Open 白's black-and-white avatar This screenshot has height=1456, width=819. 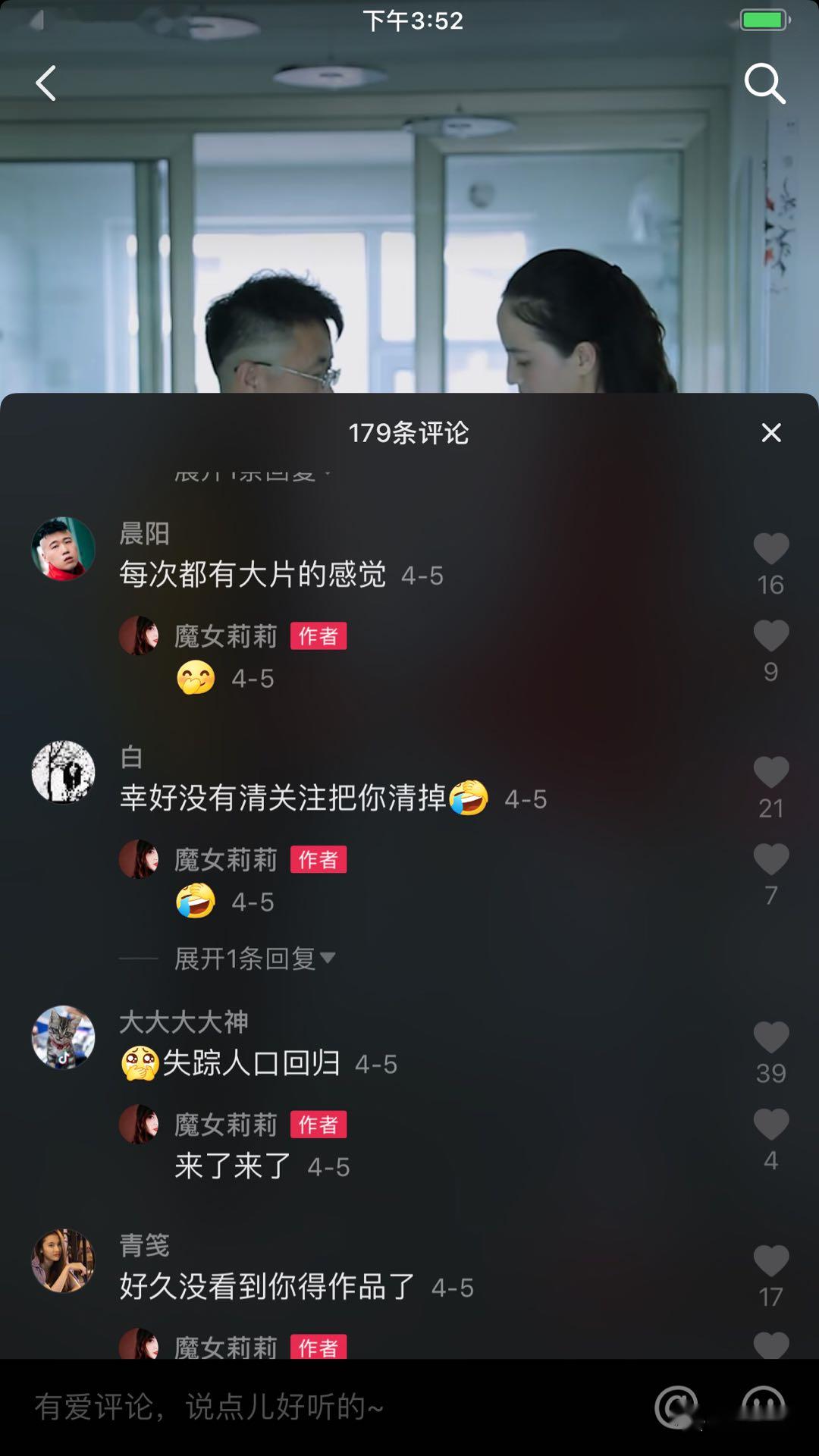[x=63, y=773]
